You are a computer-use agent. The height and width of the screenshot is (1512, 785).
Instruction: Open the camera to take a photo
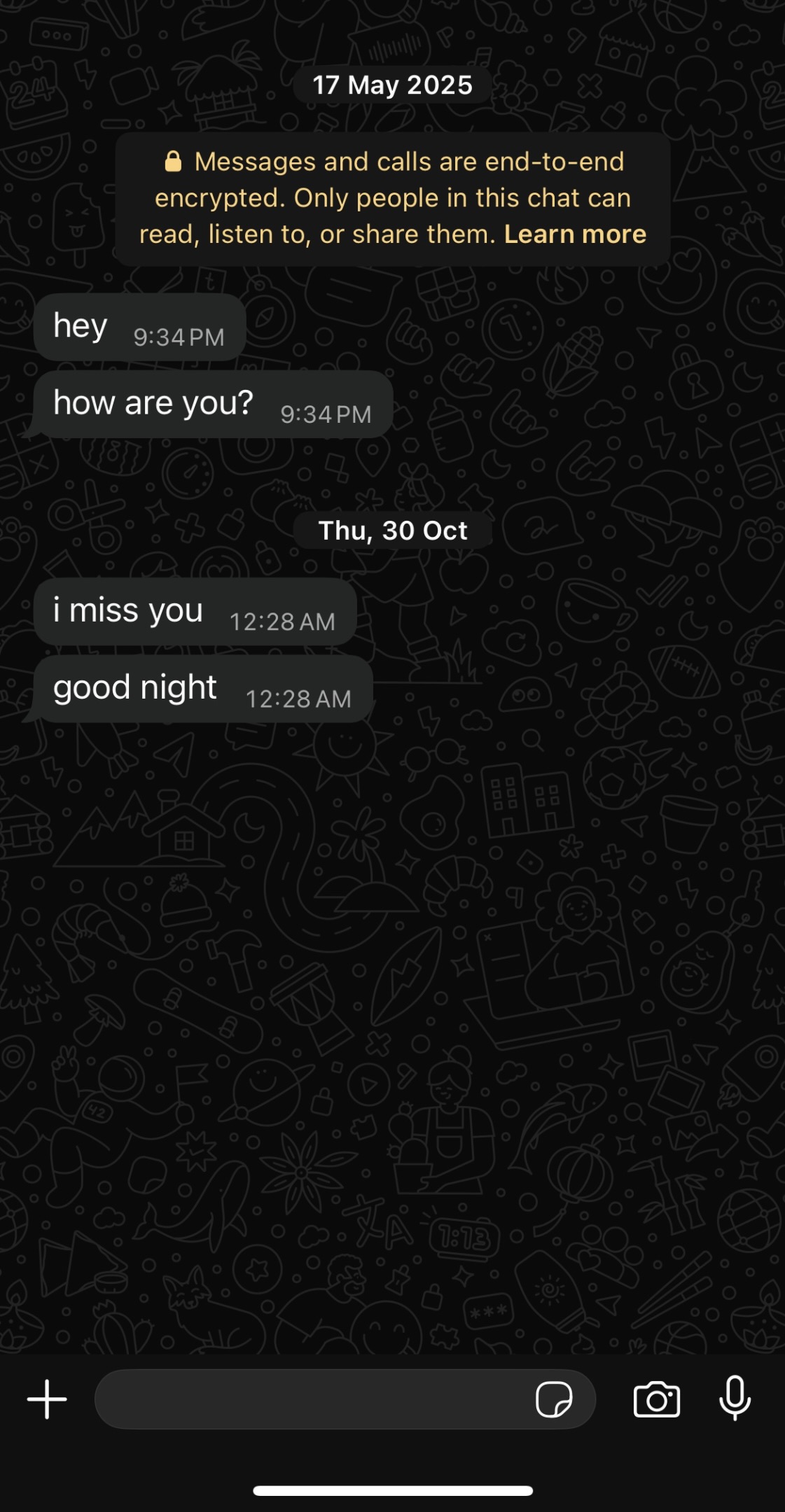tap(656, 1399)
